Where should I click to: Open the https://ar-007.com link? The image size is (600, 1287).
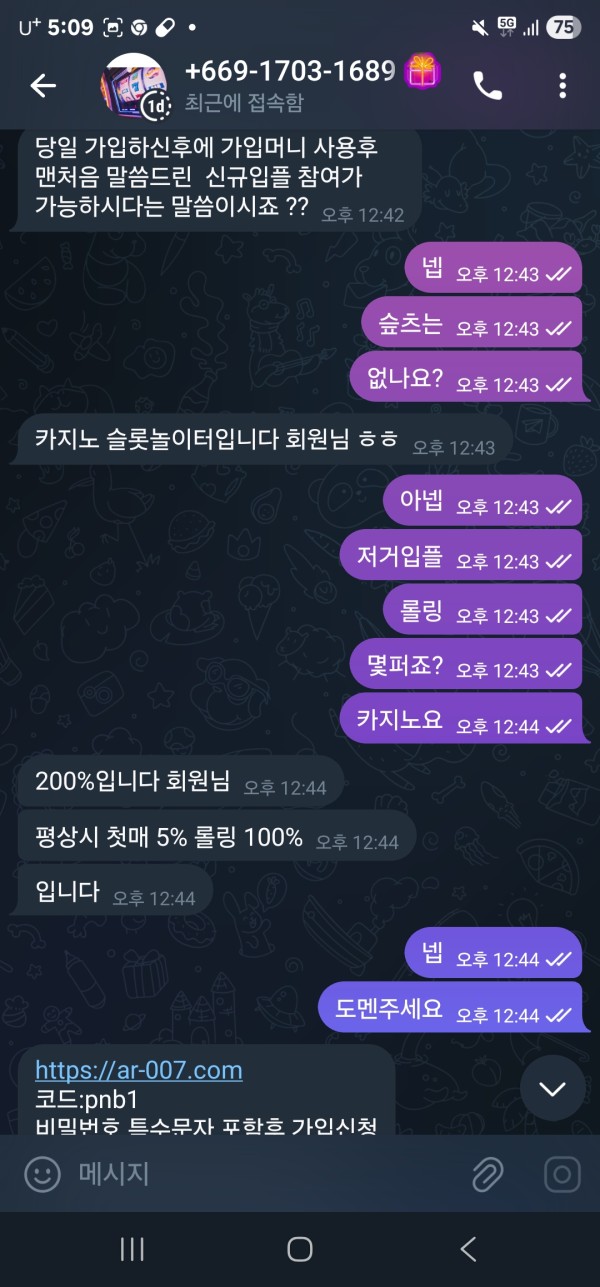(x=139, y=1070)
